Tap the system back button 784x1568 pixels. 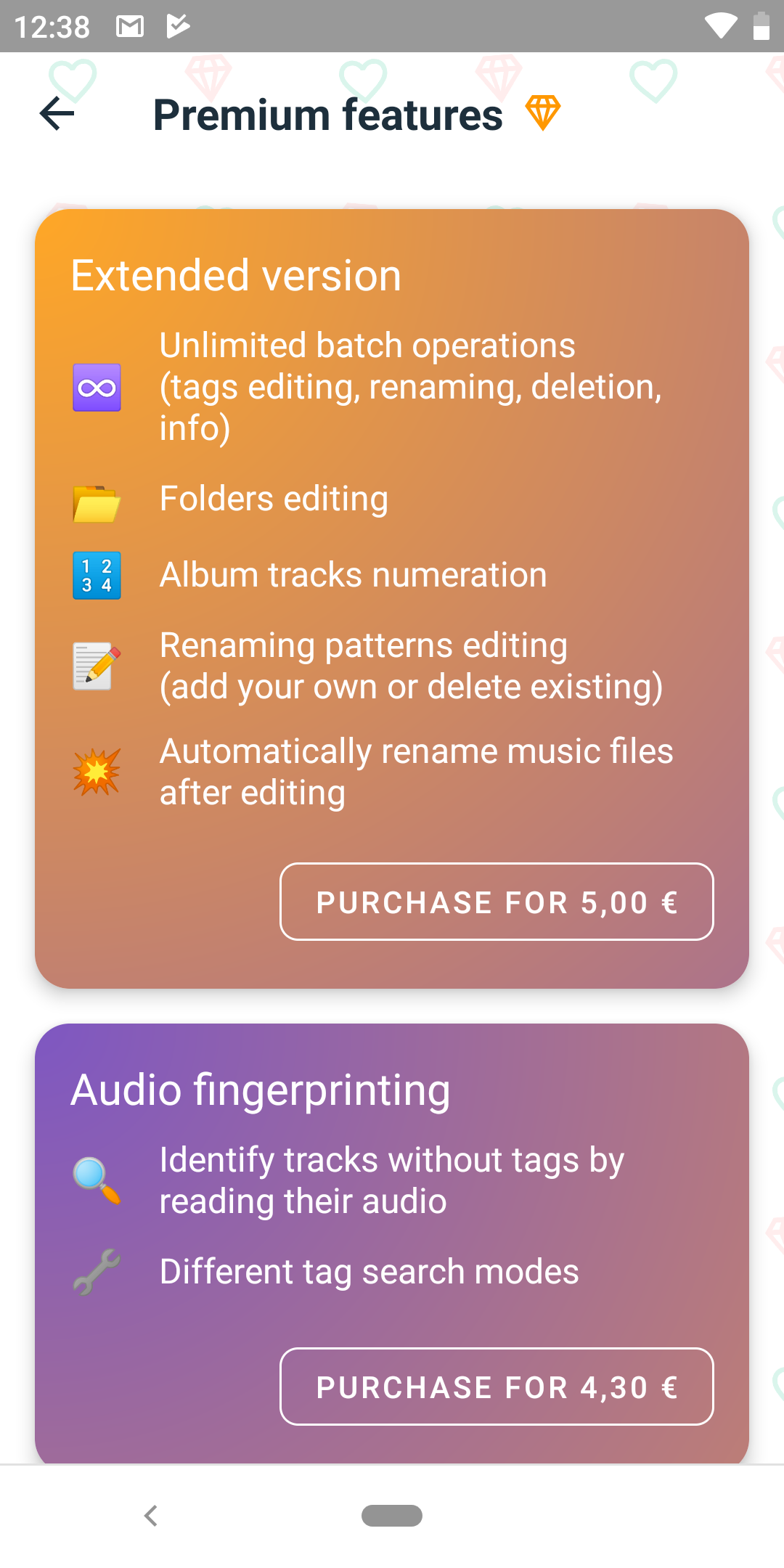tap(151, 1516)
